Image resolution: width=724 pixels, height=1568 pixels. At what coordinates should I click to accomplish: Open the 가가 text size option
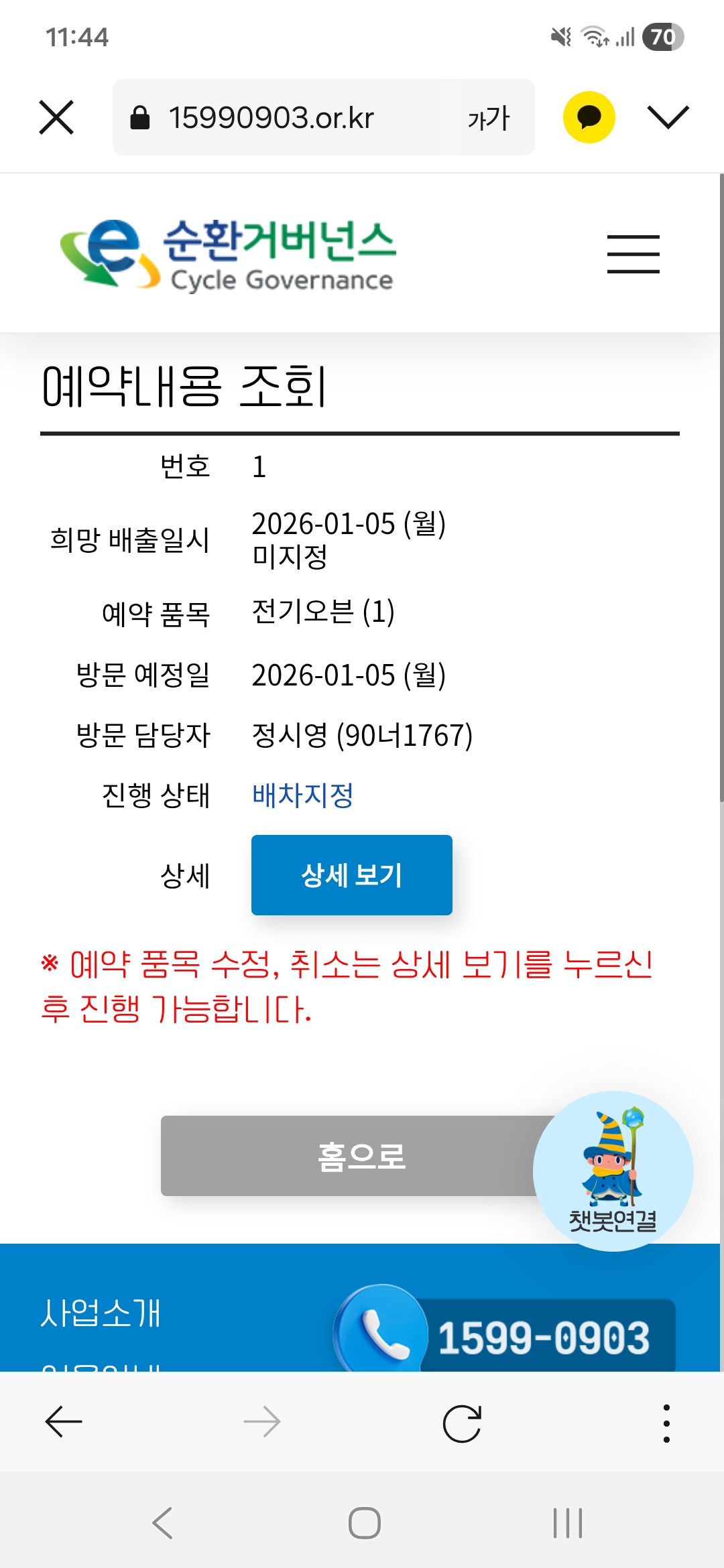pos(489,118)
